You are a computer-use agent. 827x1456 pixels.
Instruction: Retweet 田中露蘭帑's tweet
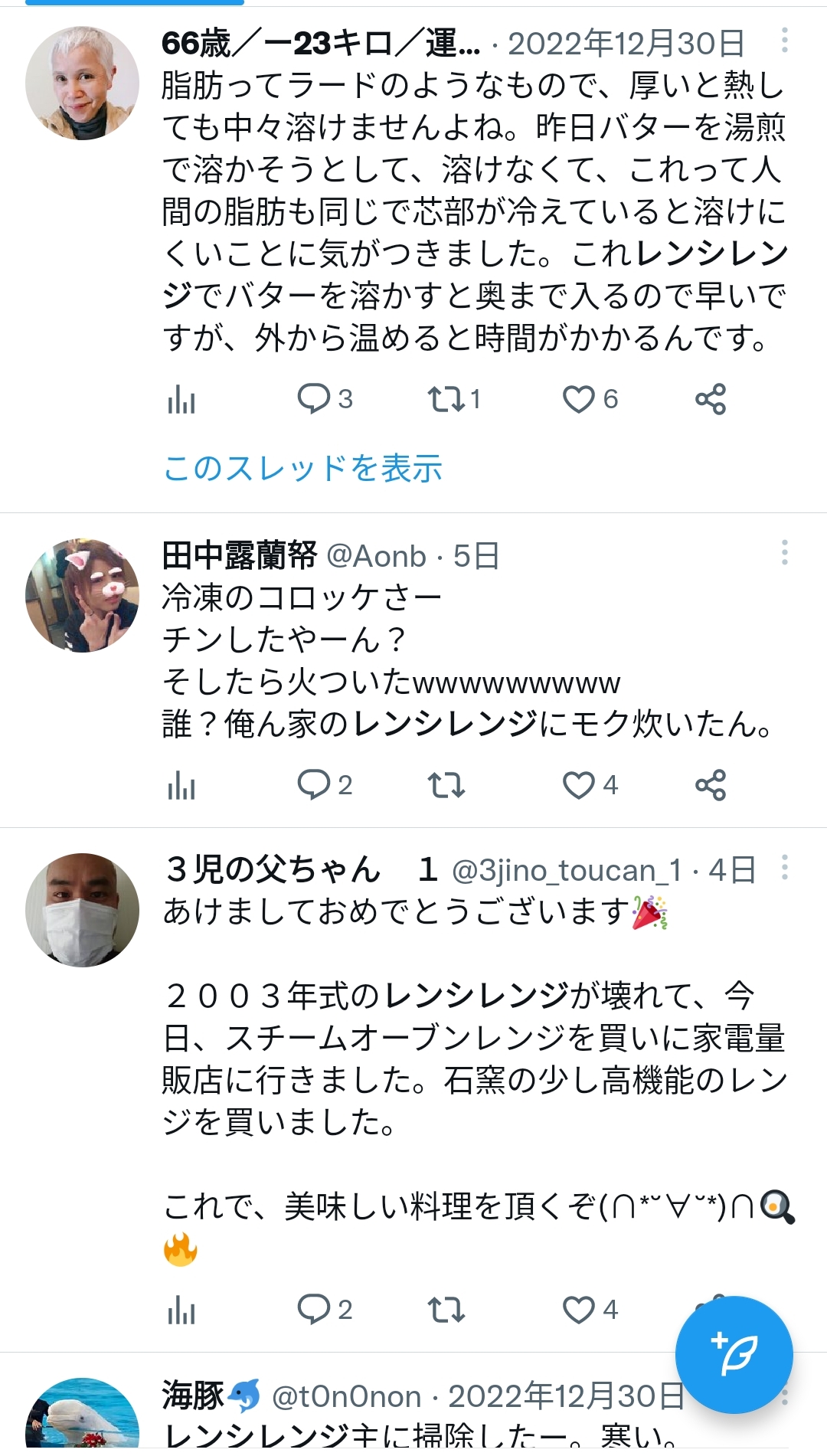pos(446,785)
